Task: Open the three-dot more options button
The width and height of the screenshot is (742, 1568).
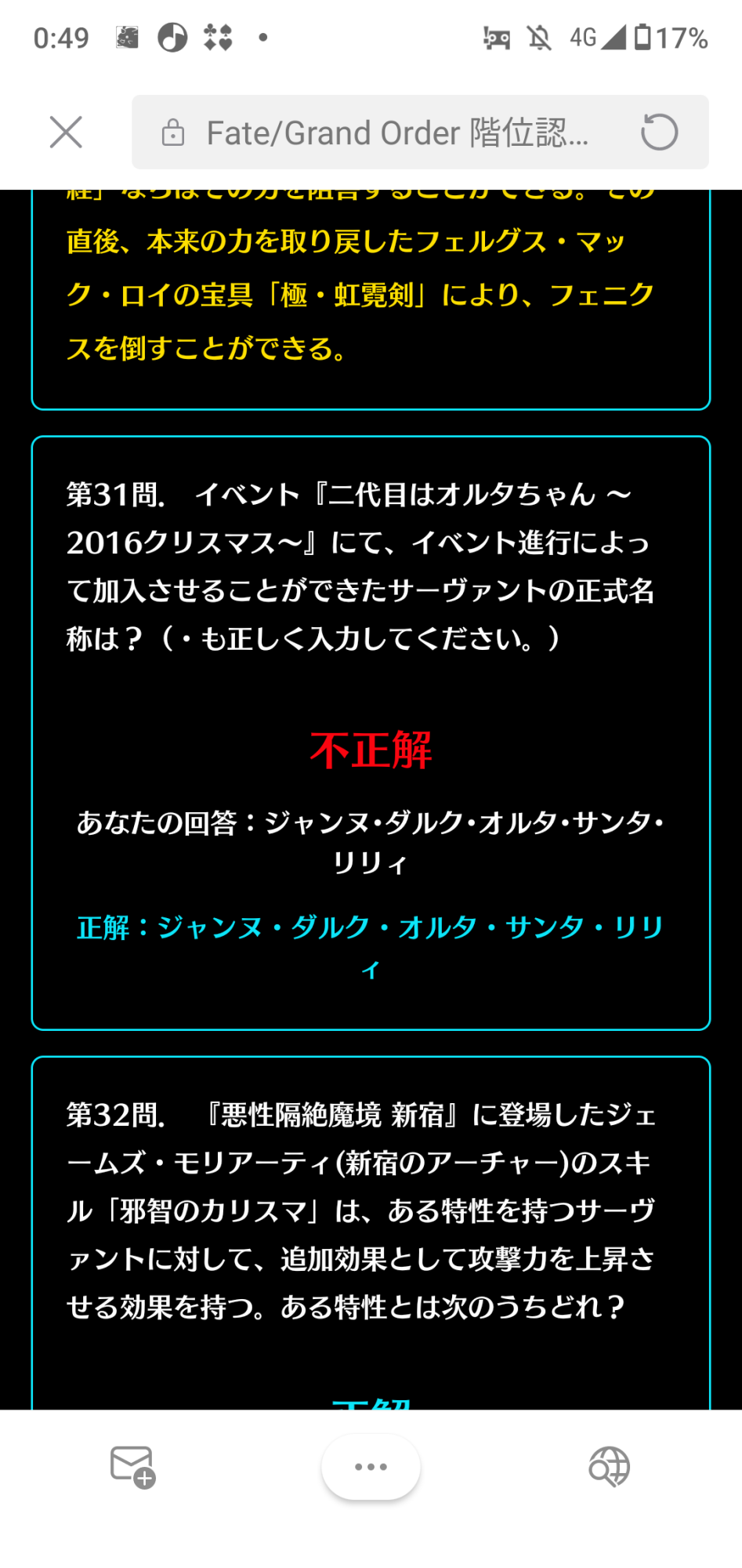Action: [371, 1466]
